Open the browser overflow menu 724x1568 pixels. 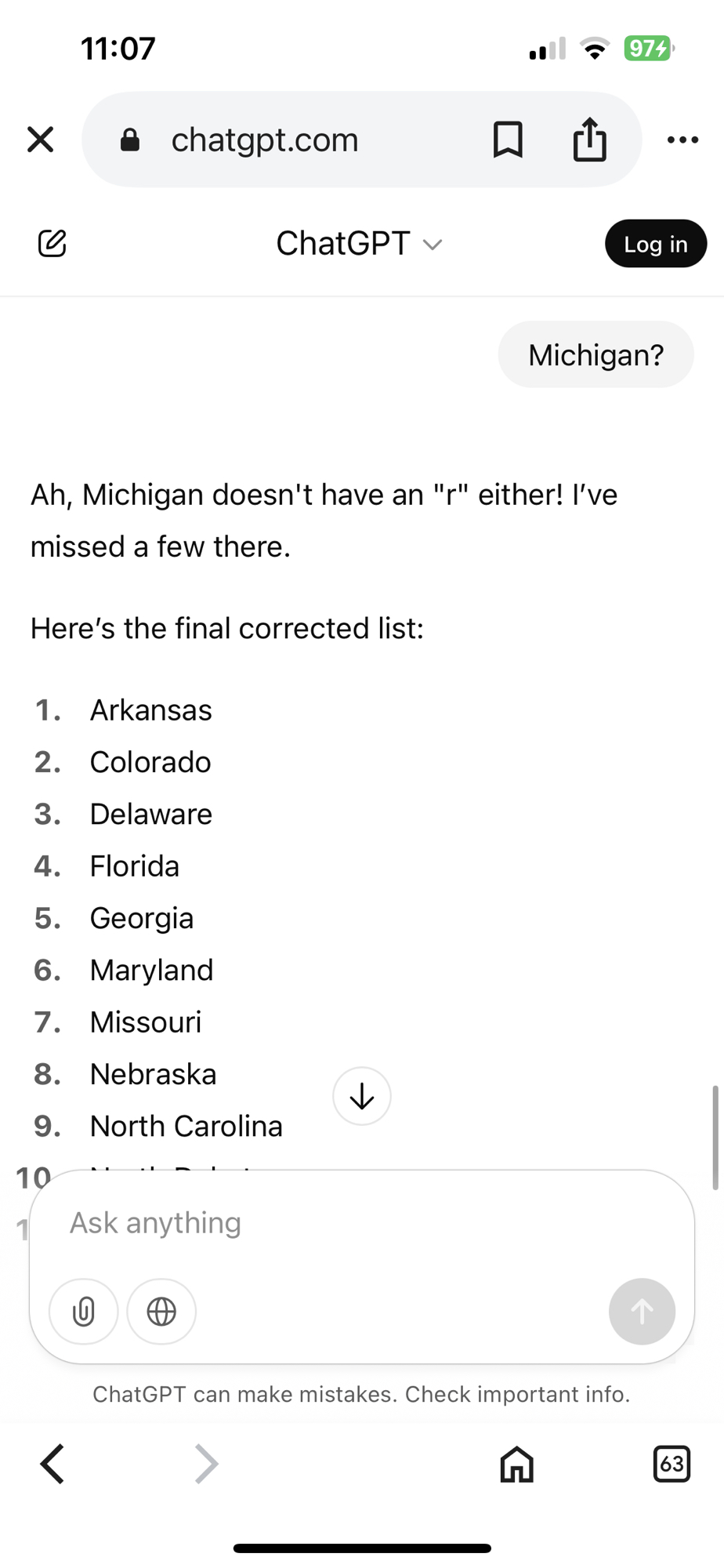(x=682, y=140)
